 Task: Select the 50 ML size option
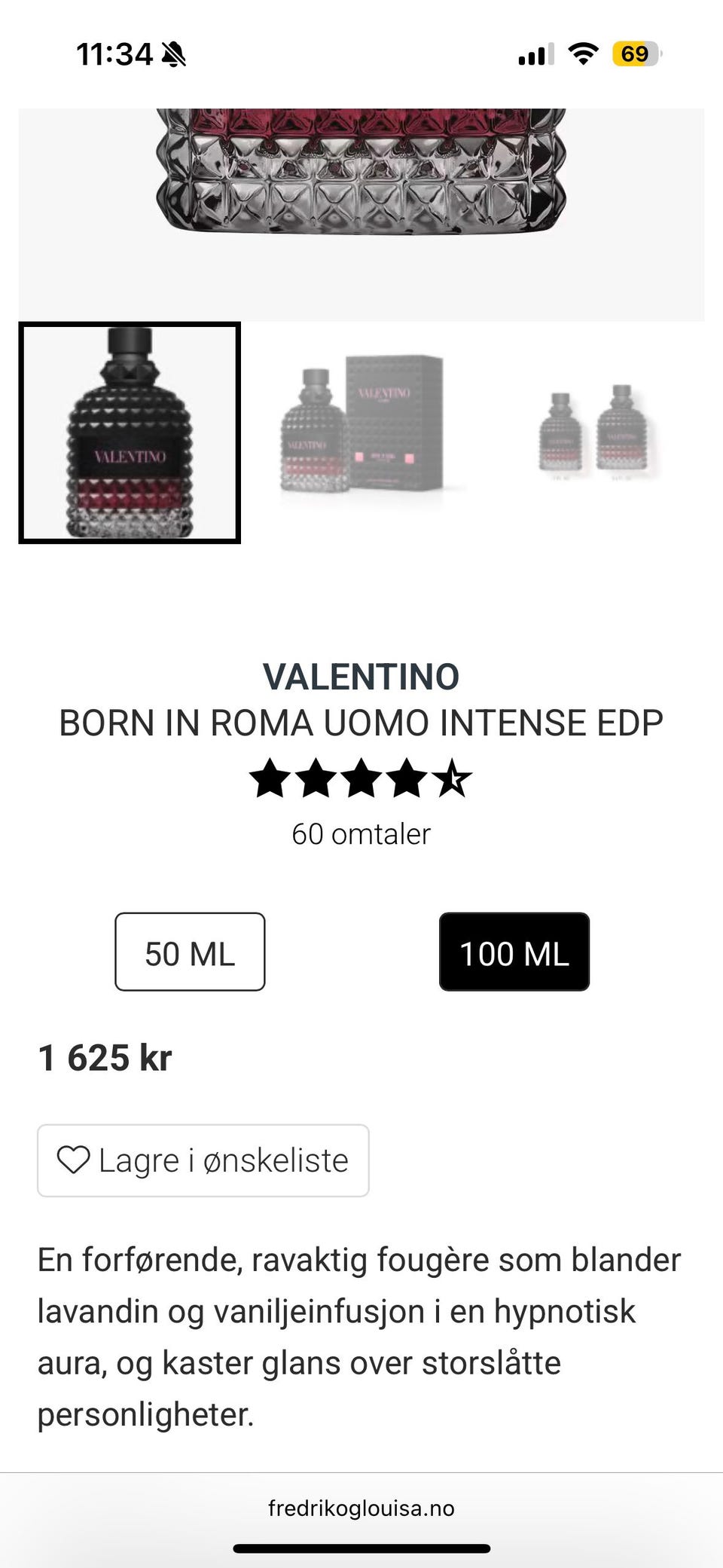[x=190, y=952]
